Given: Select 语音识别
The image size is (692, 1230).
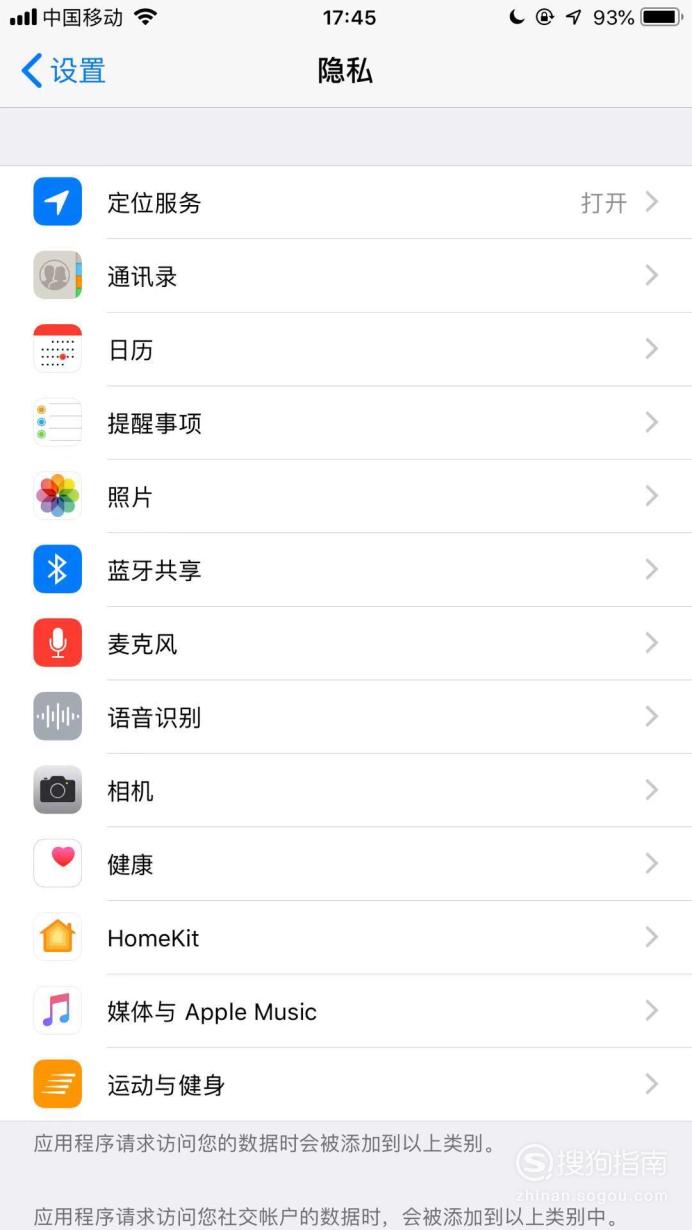Looking at the screenshot, I should (346, 717).
